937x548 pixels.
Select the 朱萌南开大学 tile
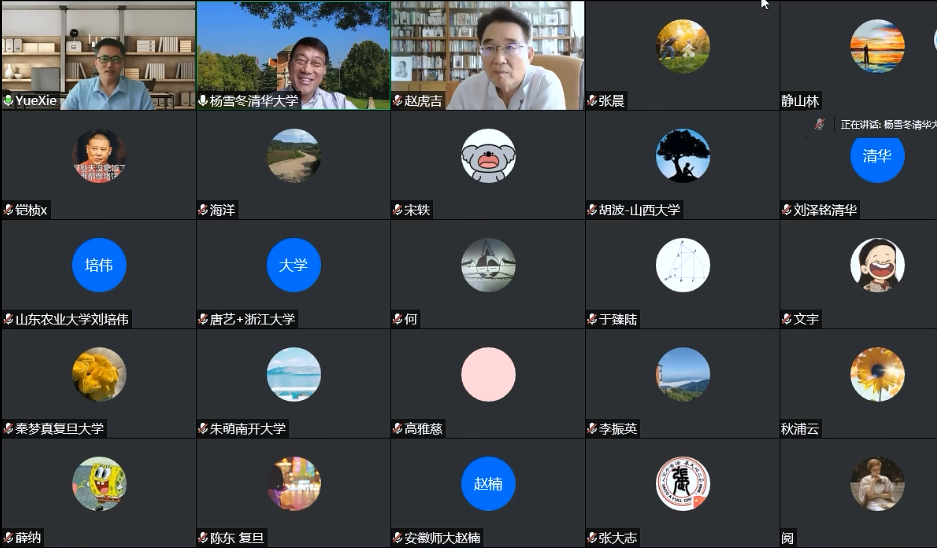(293, 383)
